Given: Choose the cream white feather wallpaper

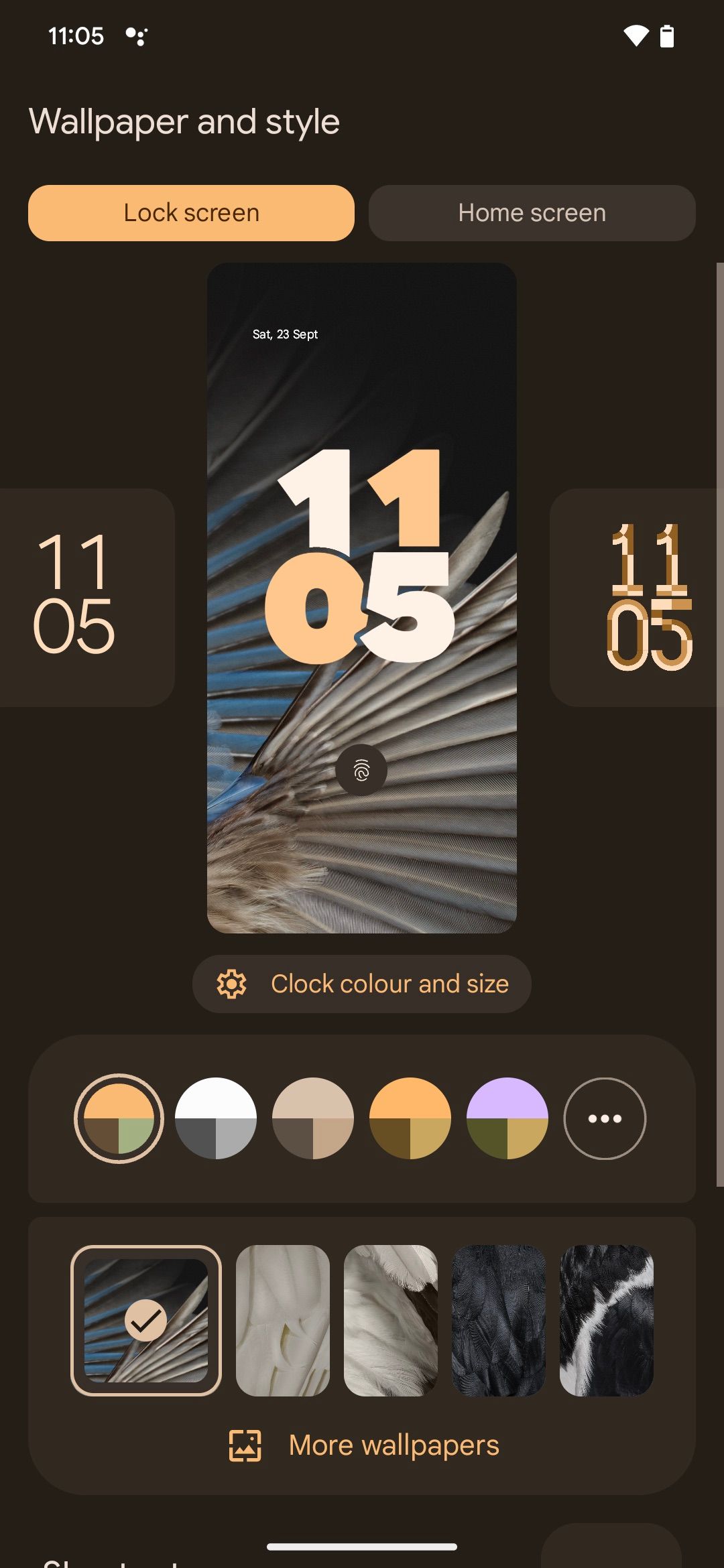Looking at the screenshot, I should [283, 1320].
